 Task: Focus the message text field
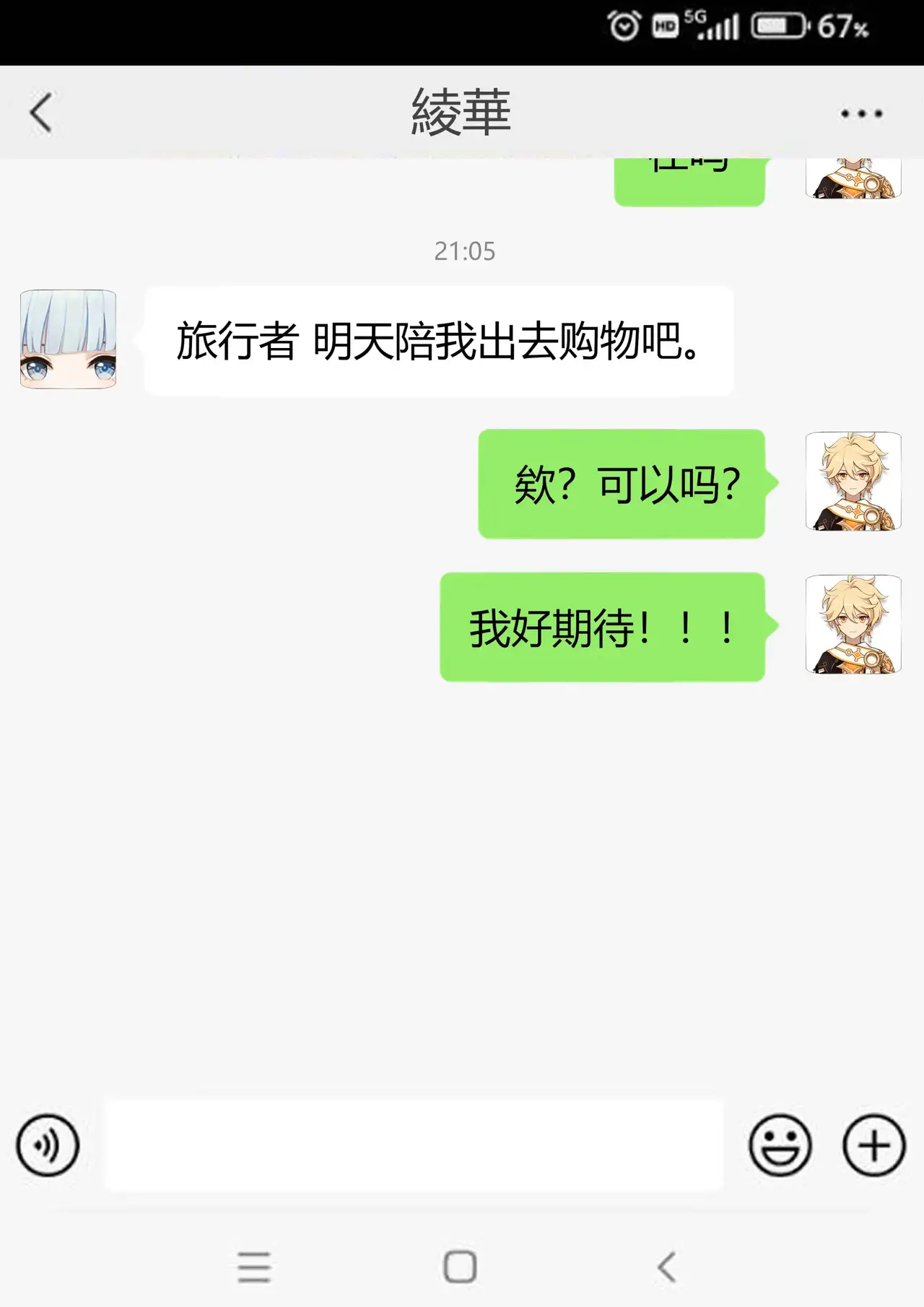(x=414, y=1145)
